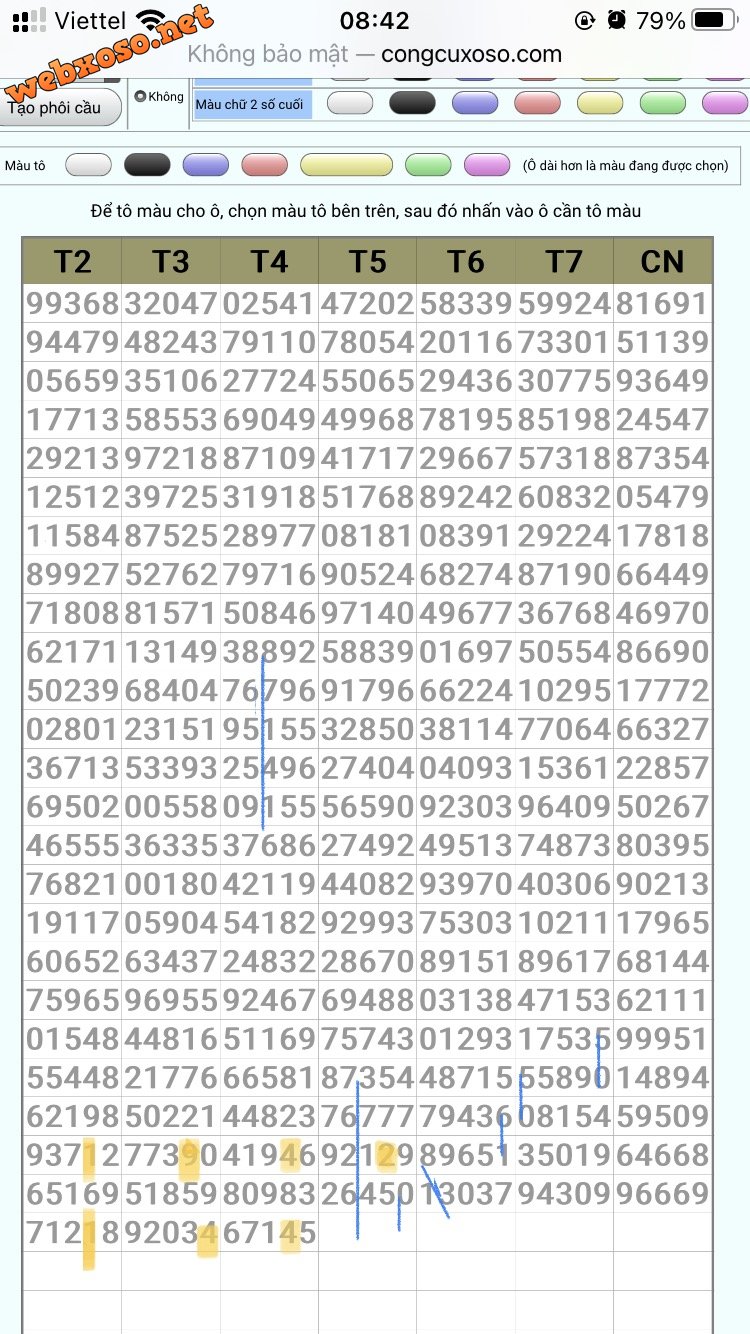Select the purple Màu tô fill color
The width and height of the screenshot is (750, 1334).
pos(487,165)
